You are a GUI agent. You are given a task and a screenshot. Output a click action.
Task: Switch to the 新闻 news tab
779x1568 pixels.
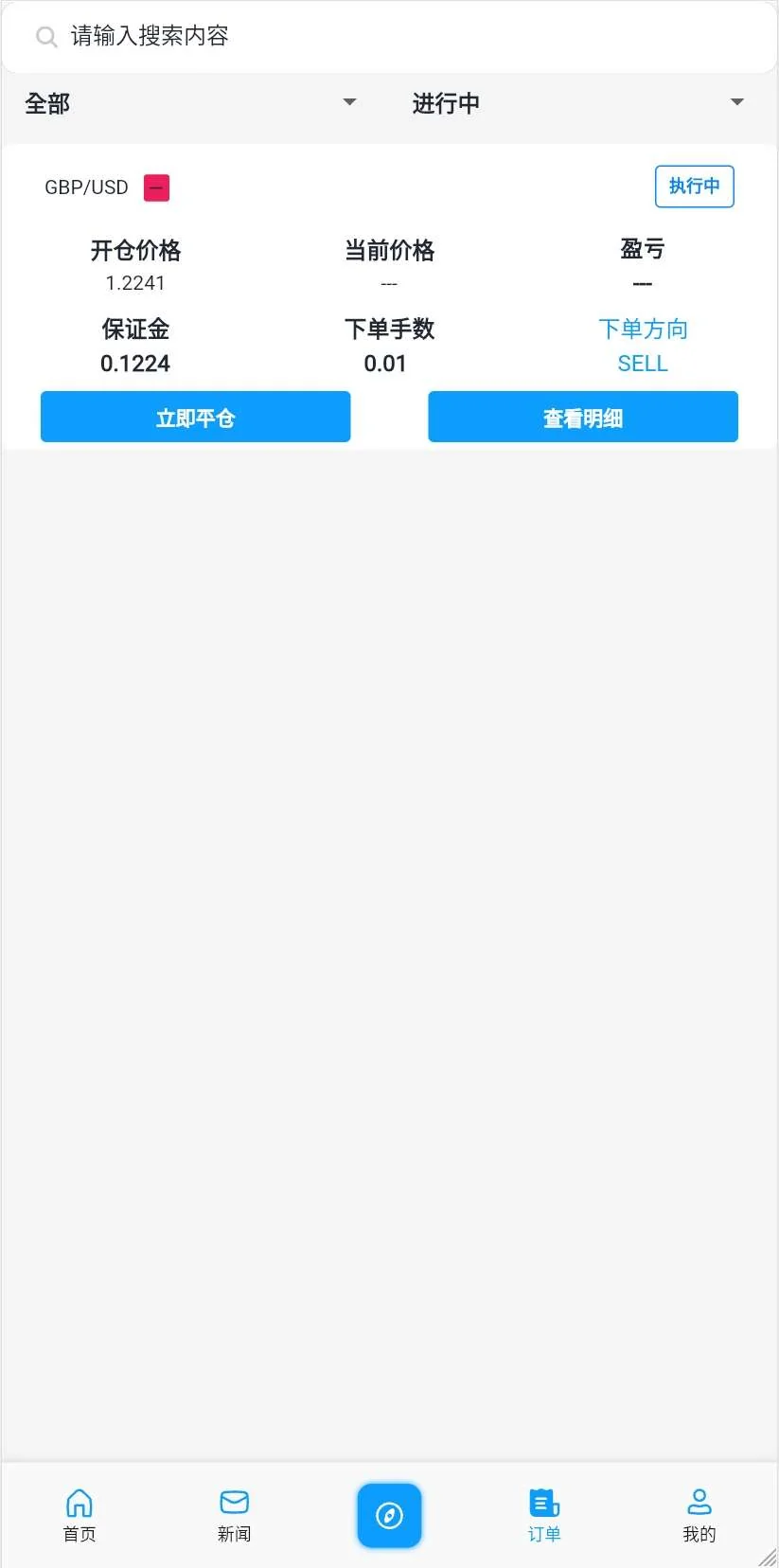tap(234, 1515)
